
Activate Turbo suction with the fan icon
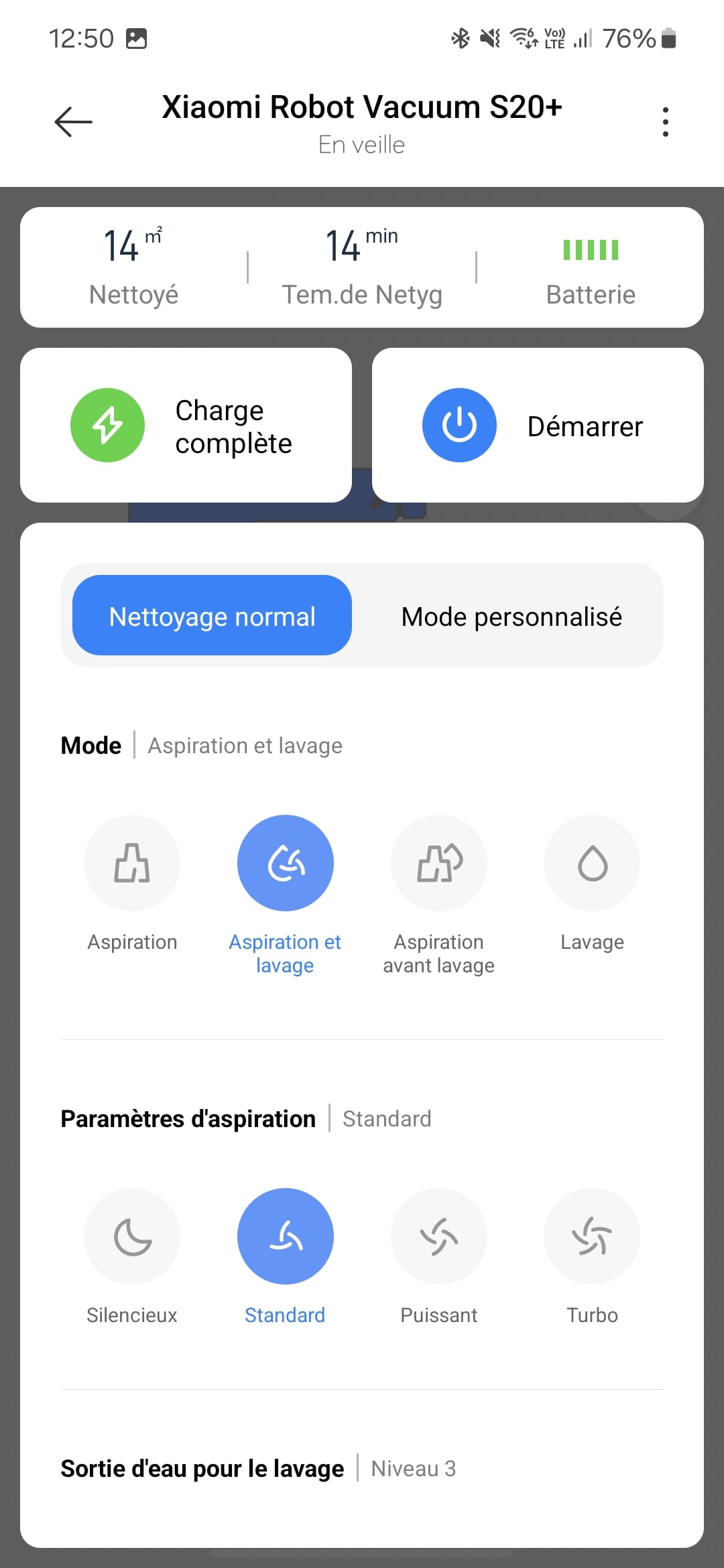click(592, 1237)
